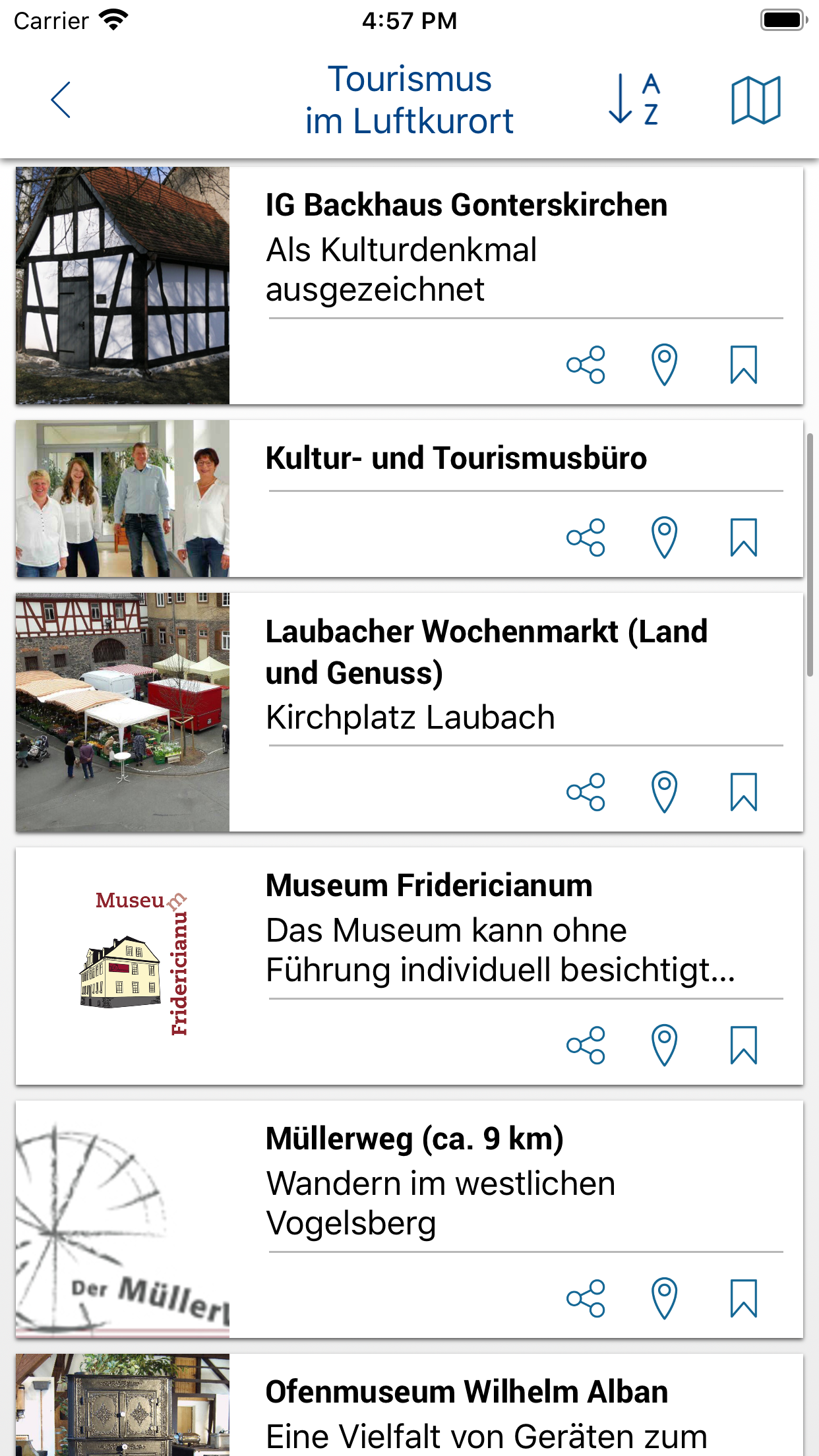Share IG Backhaus Gonterskirchen

pyautogui.click(x=586, y=365)
